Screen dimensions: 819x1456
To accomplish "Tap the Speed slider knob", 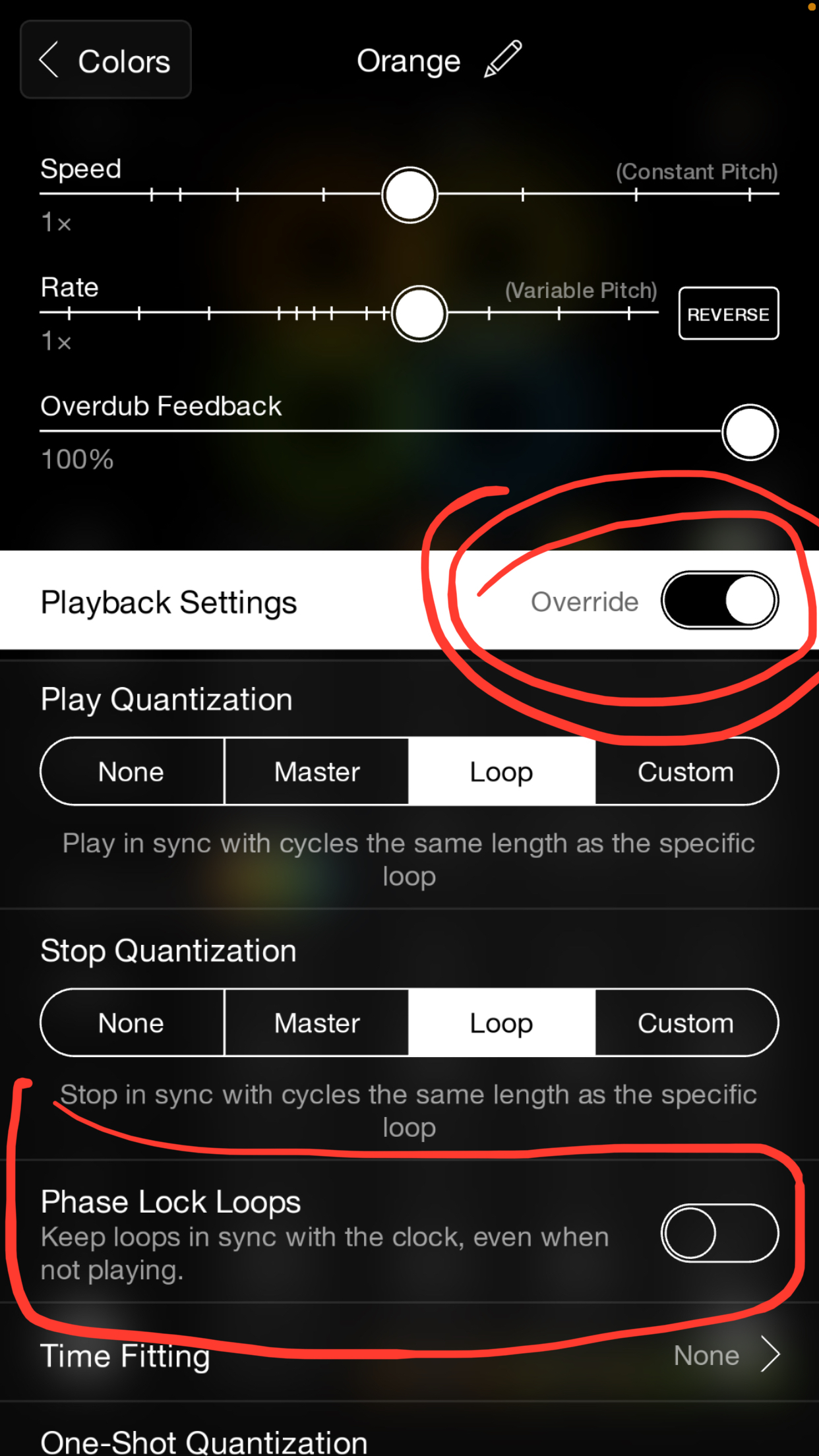I will [409, 195].
